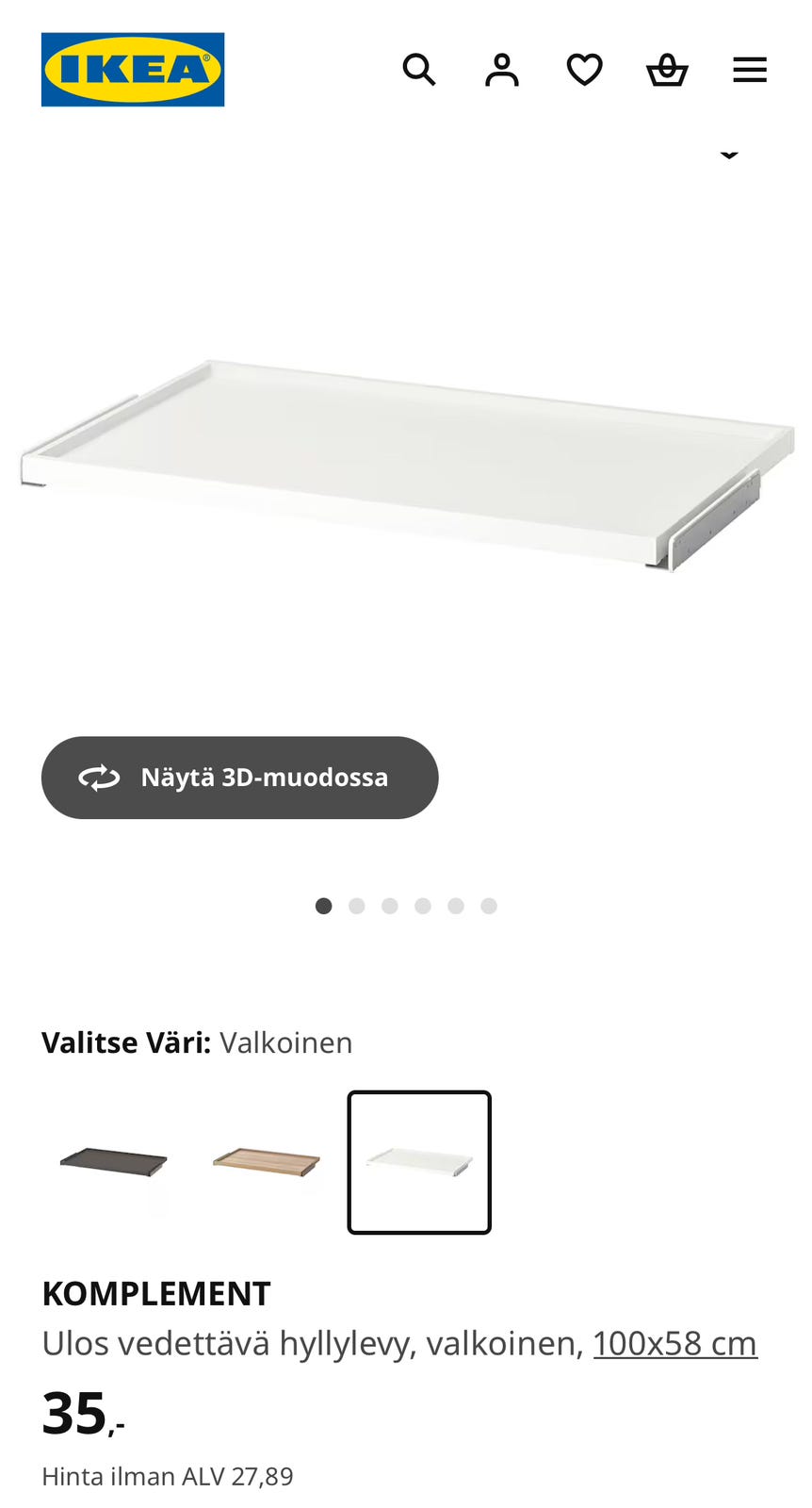Open the wishlist heart icon
The height and width of the screenshot is (1508, 812).
[x=584, y=68]
